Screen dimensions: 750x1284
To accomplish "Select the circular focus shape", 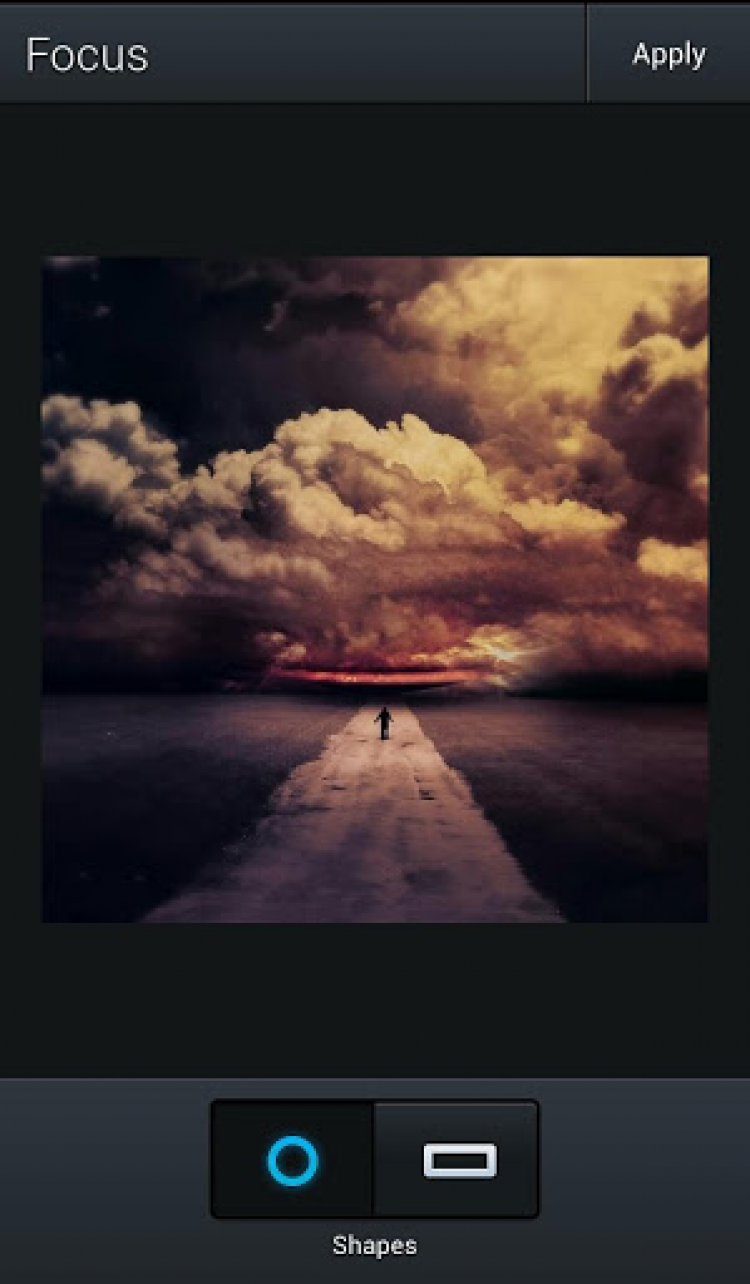I will 293,1161.
